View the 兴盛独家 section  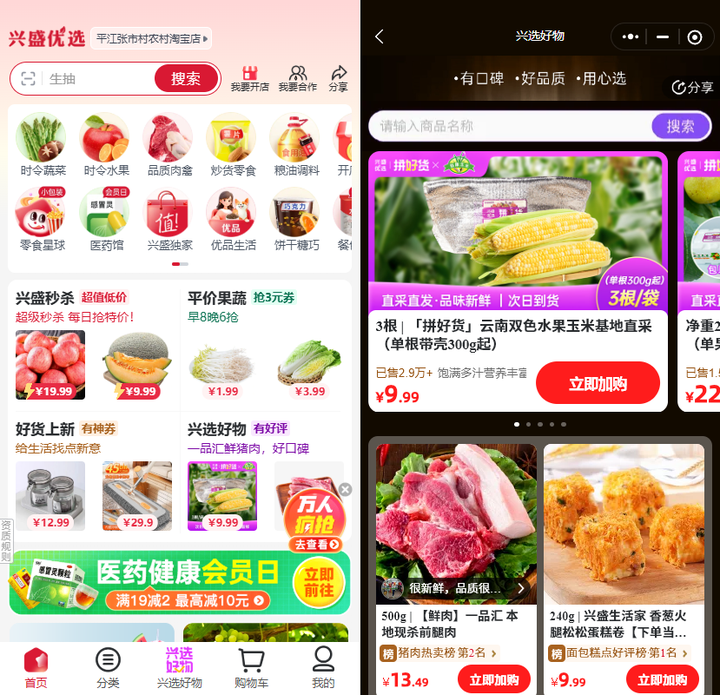167,220
